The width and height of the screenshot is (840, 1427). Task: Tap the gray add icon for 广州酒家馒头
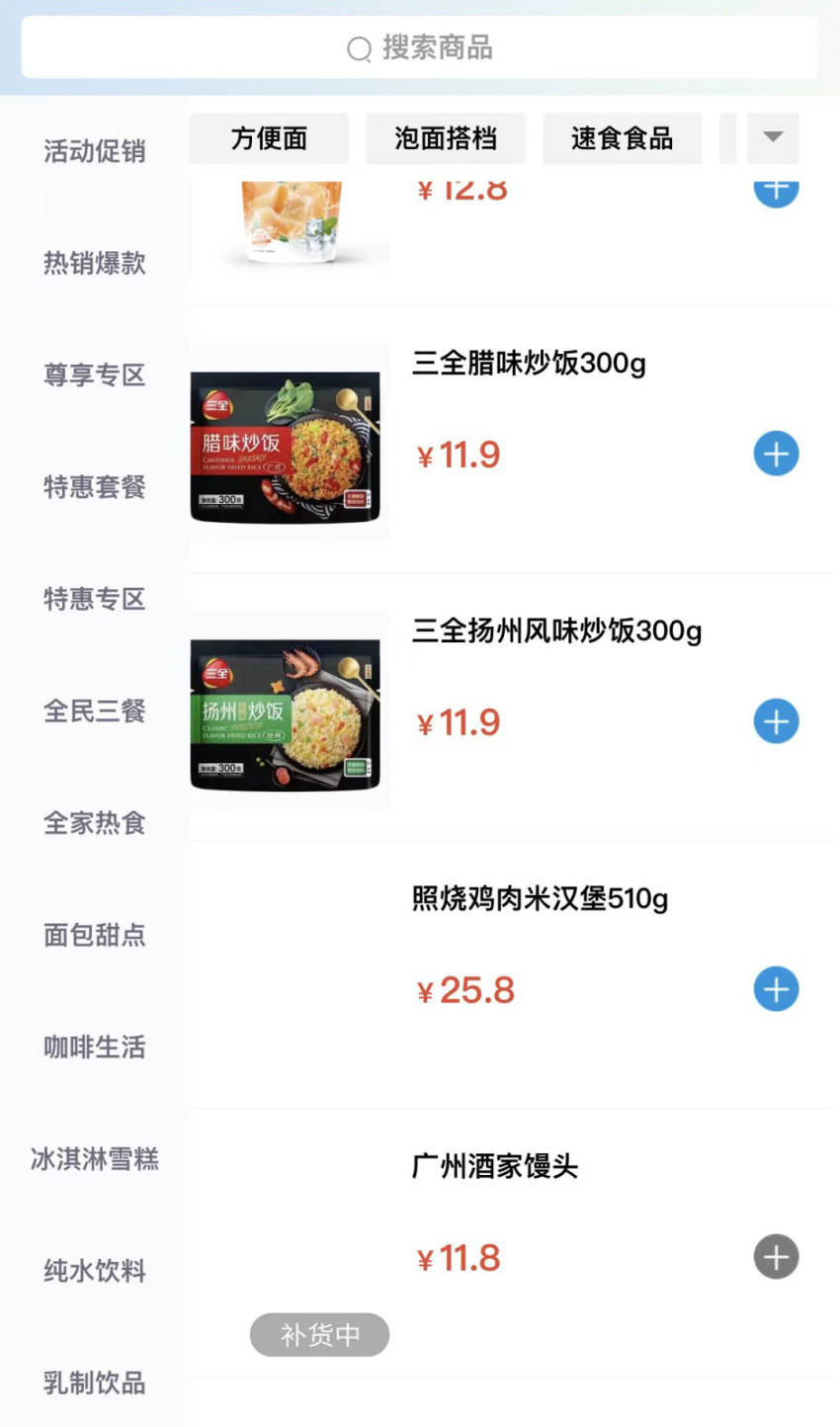pyautogui.click(x=777, y=1257)
